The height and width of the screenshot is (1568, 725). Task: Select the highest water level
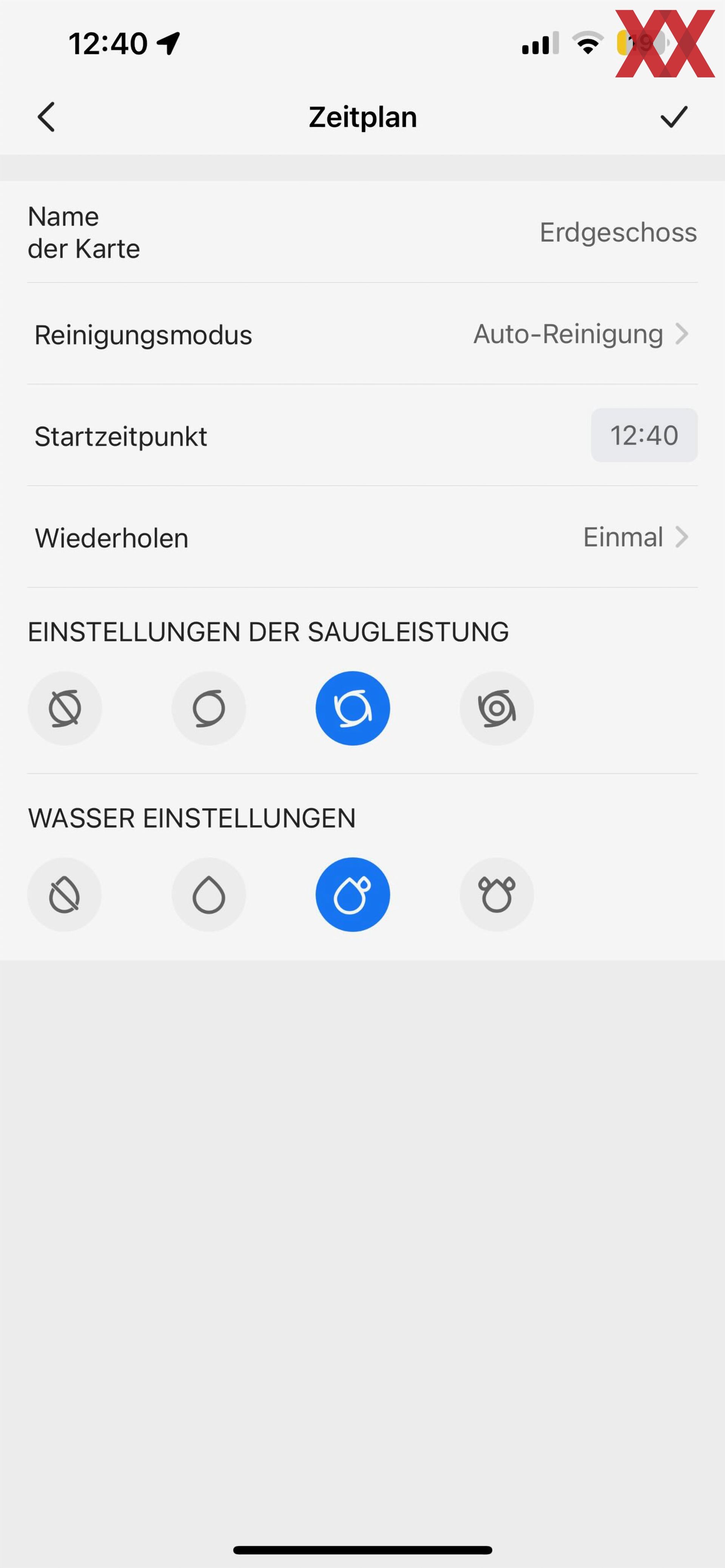click(x=497, y=895)
